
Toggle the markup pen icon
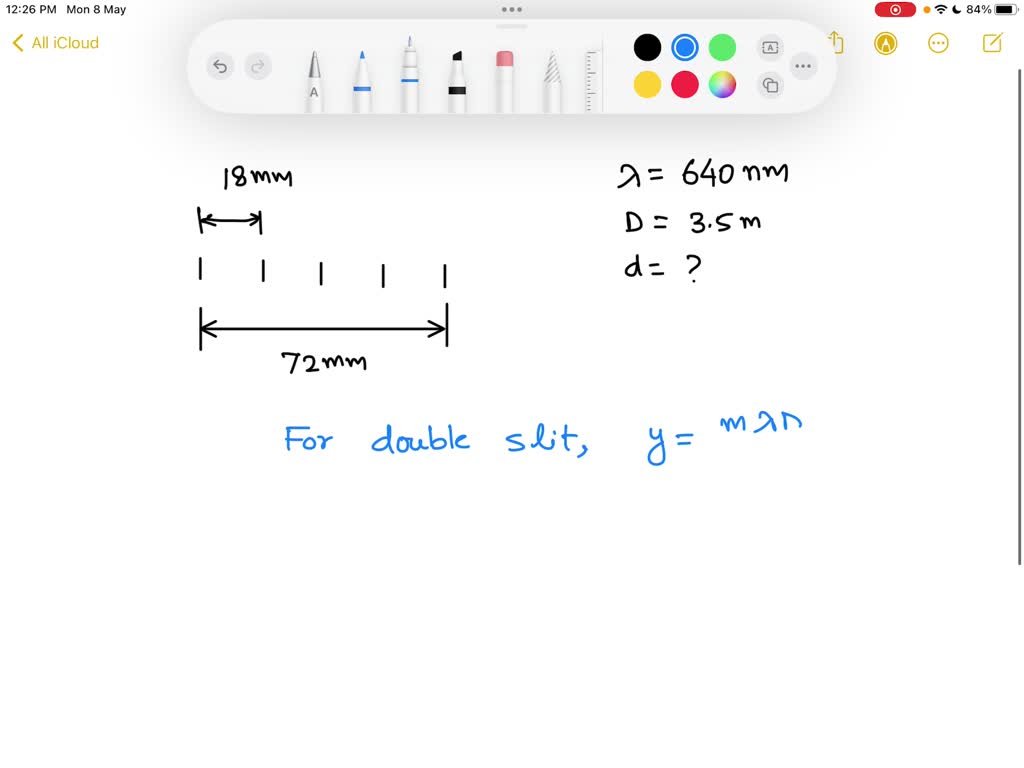(885, 43)
